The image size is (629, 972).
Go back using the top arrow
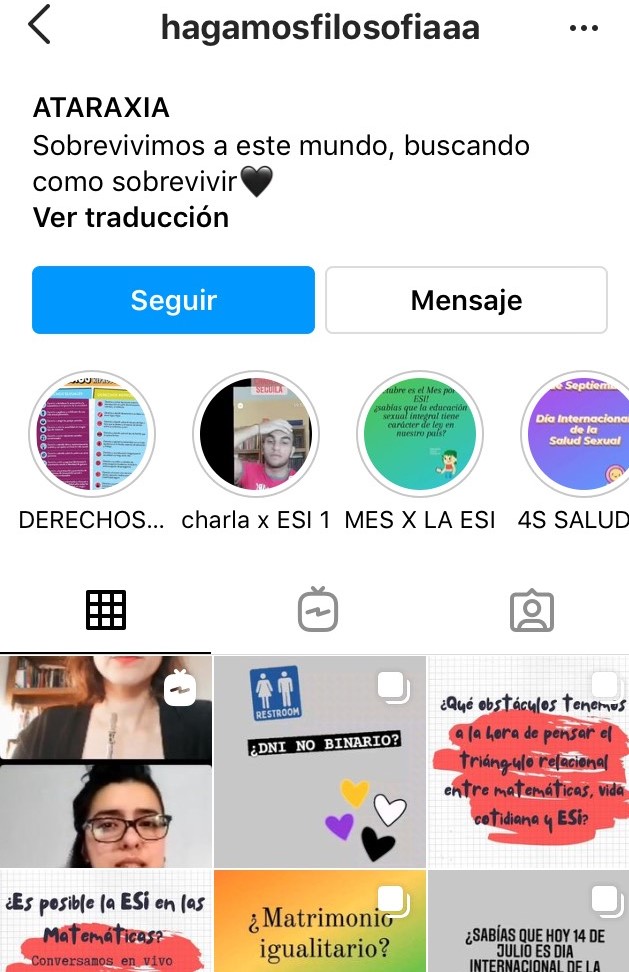tap(39, 27)
